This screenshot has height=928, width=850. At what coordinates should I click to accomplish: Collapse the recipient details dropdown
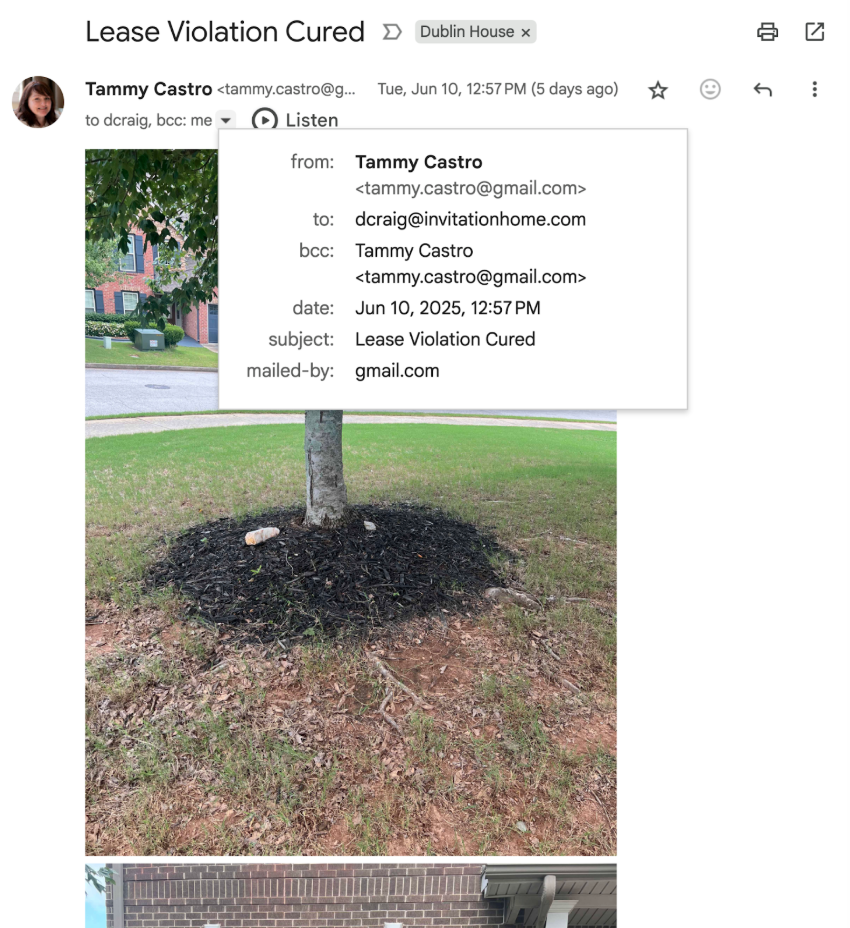click(226, 120)
